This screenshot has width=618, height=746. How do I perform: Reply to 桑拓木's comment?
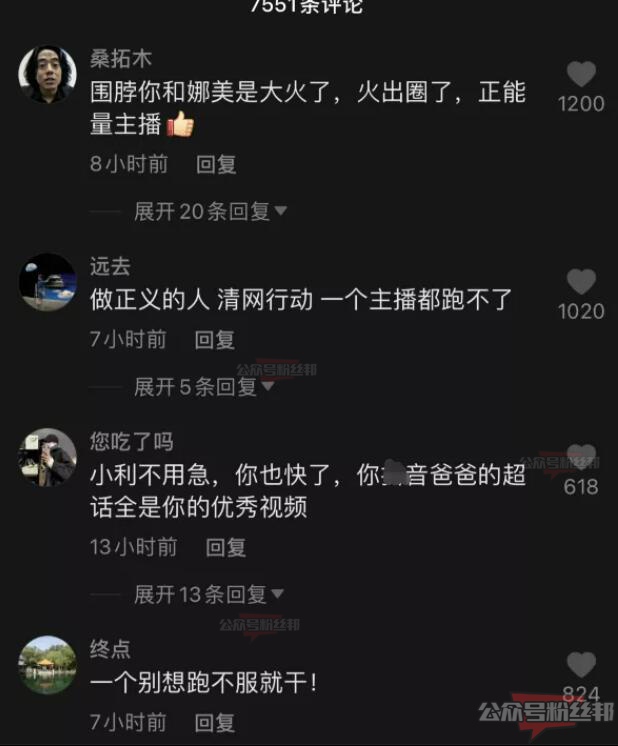point(216,164)
